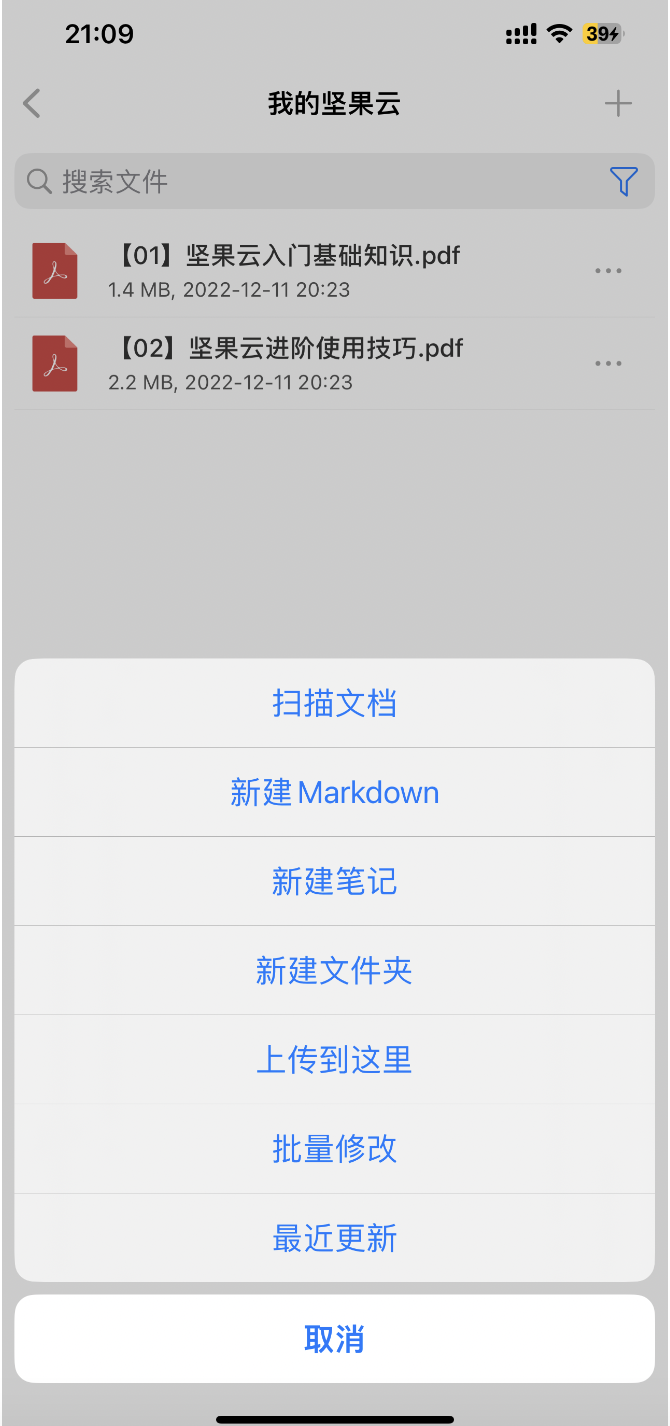This screenshot has width=670, height=1426.
Task: Select 扫描文档 to scan a document
Action: (334, 703)
